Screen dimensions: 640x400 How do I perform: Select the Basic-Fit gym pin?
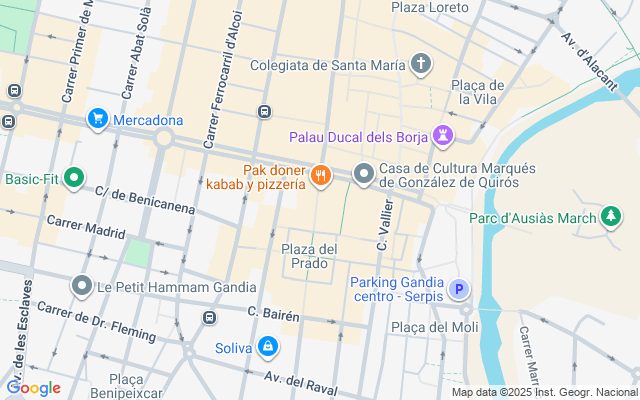tap(73, 179)
